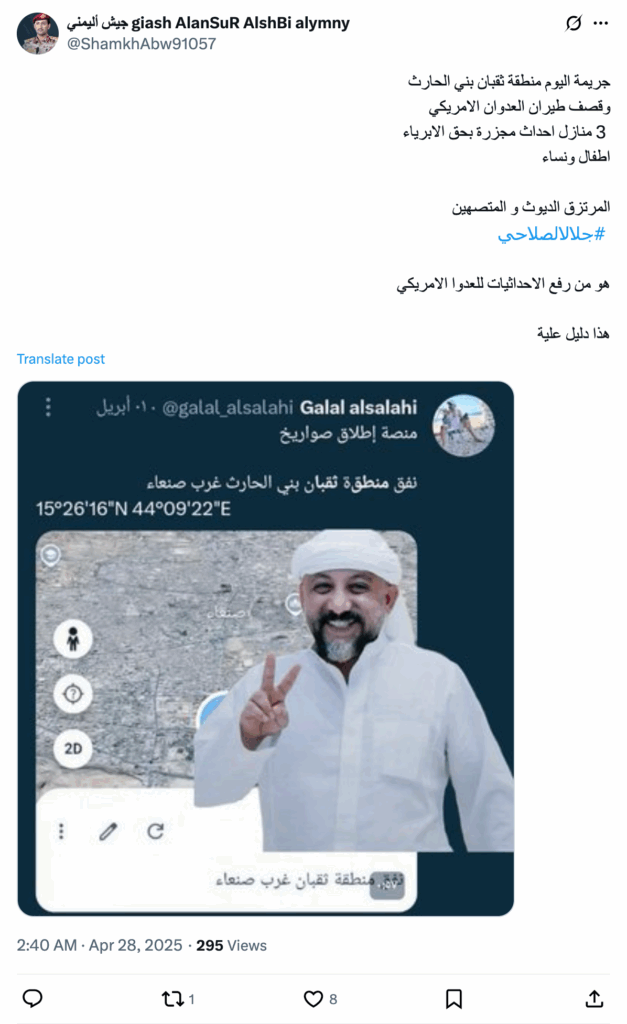Screen dimensions: 627x1024
Task: Tap the Grok icon beside the menu
Action: (x=574, y=23)
